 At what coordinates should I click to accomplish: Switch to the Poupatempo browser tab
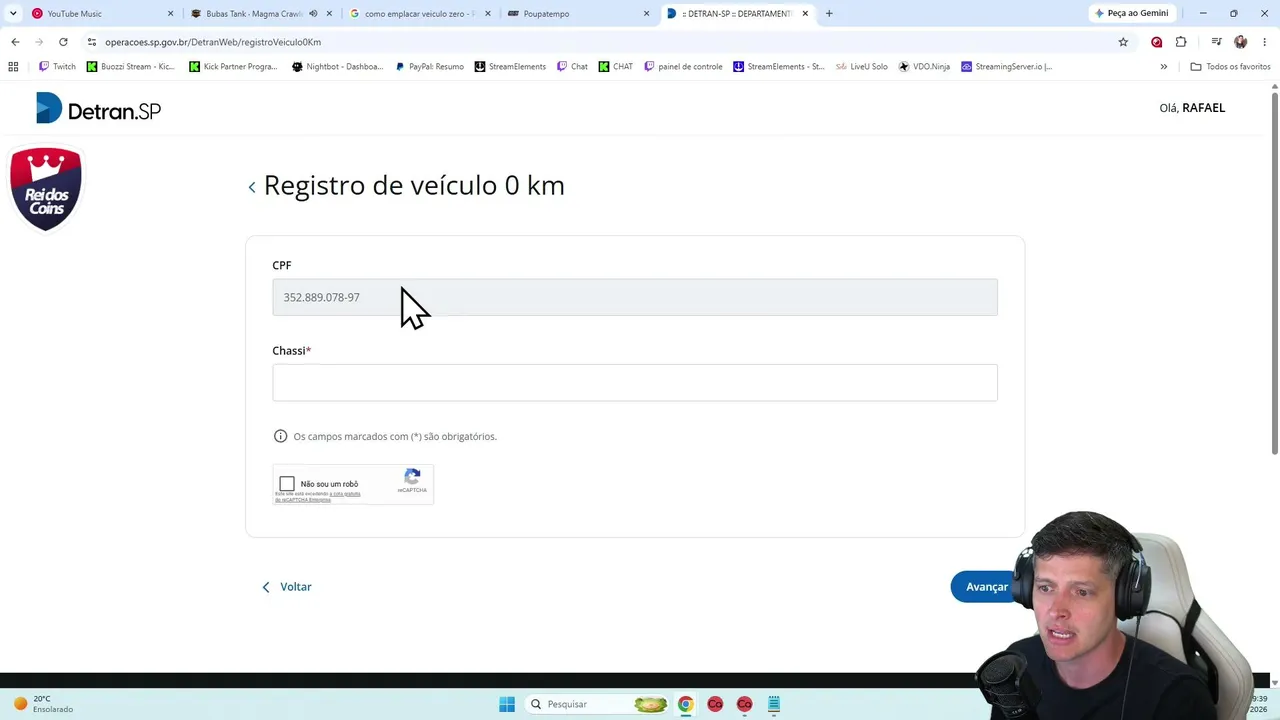pos(577,14)
